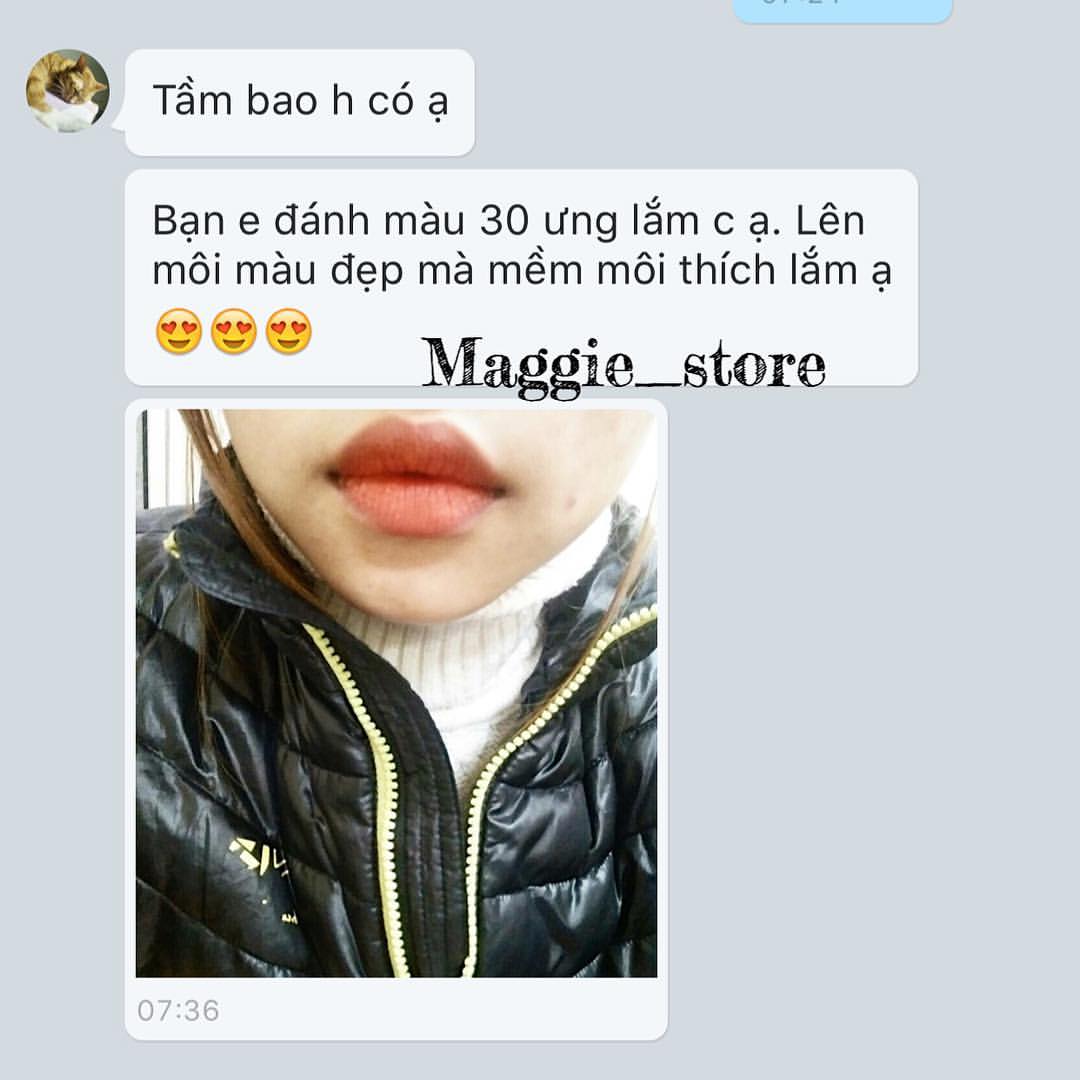View the sender's cat avatar profile
Viewport: 1080px width, 1080px height.
coord(67,91)
